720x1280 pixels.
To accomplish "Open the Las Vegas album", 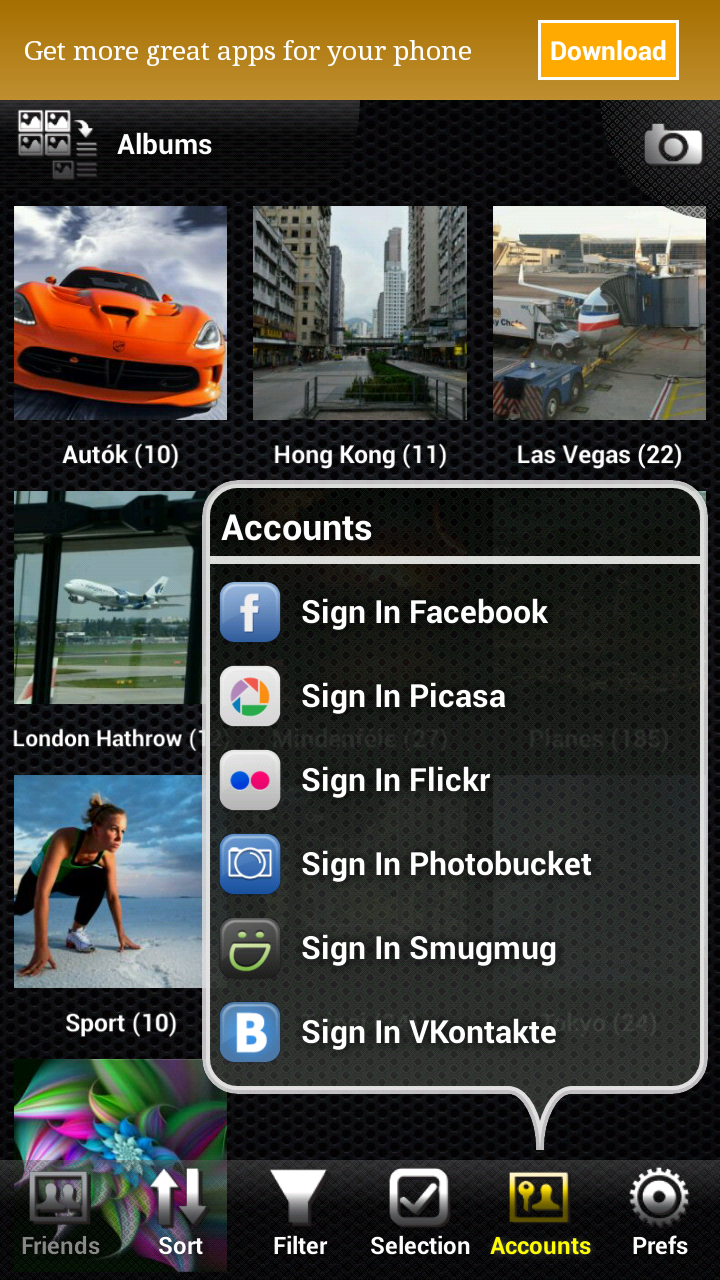I will [599, 313].
